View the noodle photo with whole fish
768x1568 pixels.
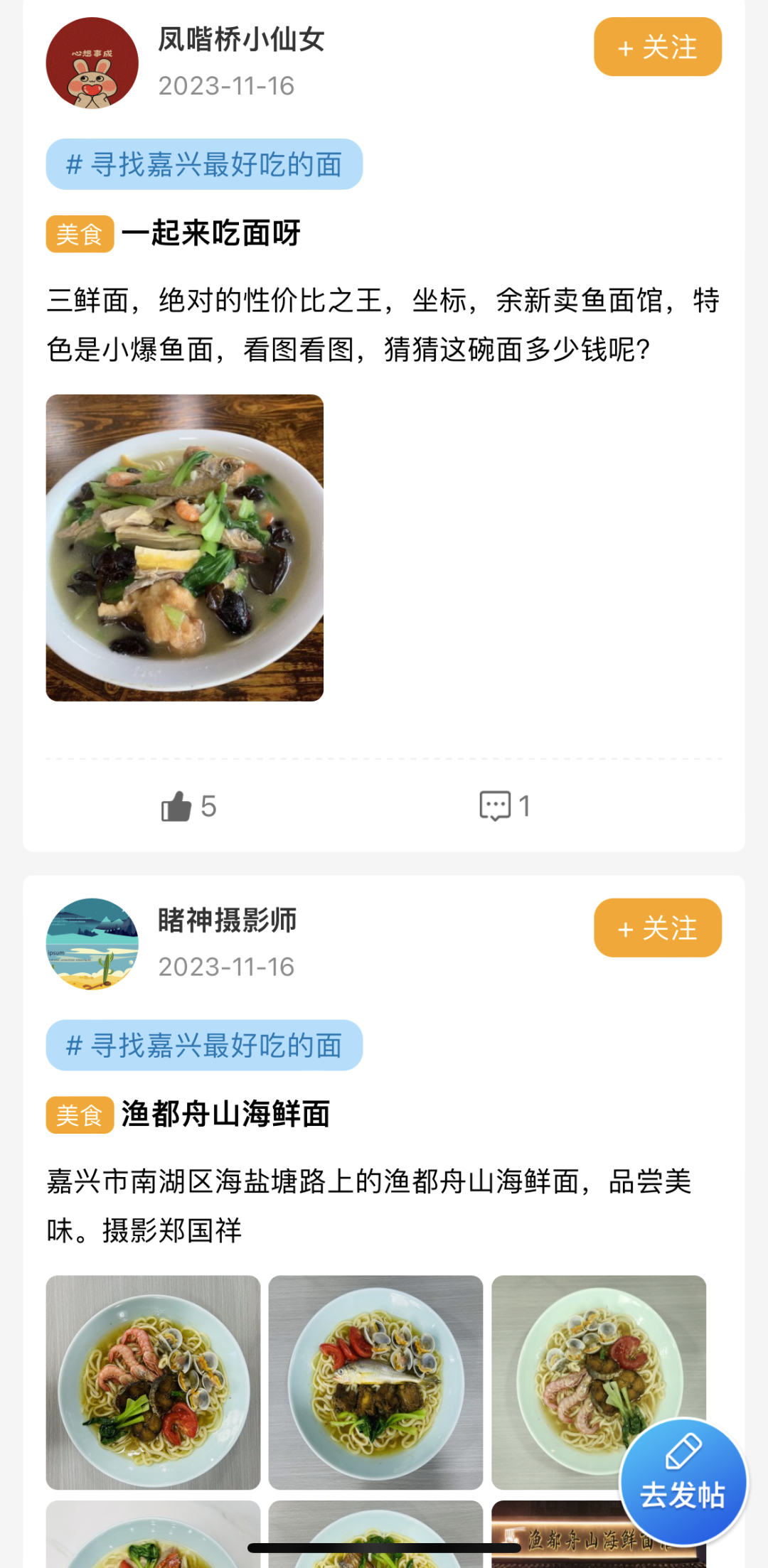coord(375,1382)
